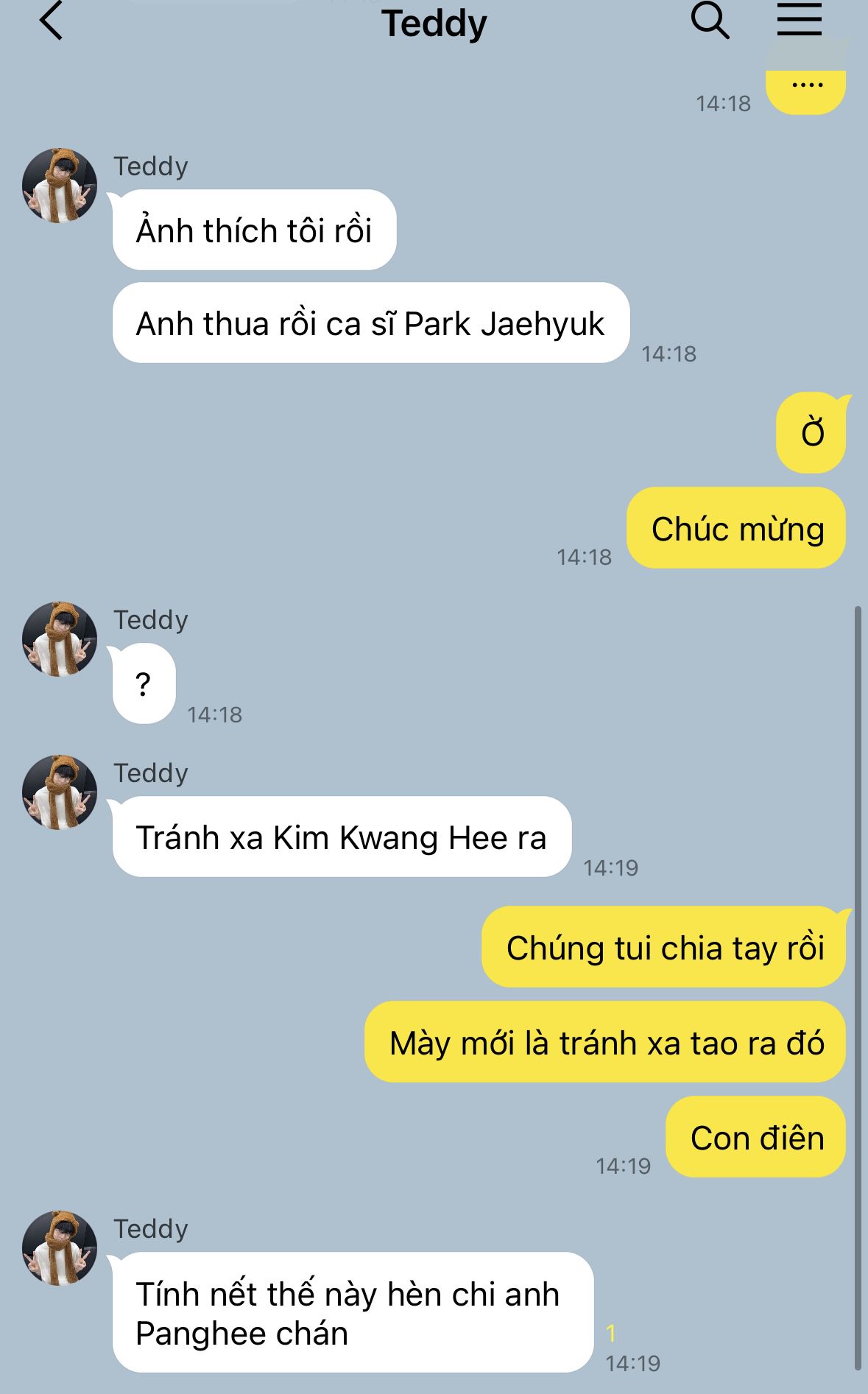Open Teddy's profile photo above 'Ảnh thích tôi rồi'

point(60,186)
